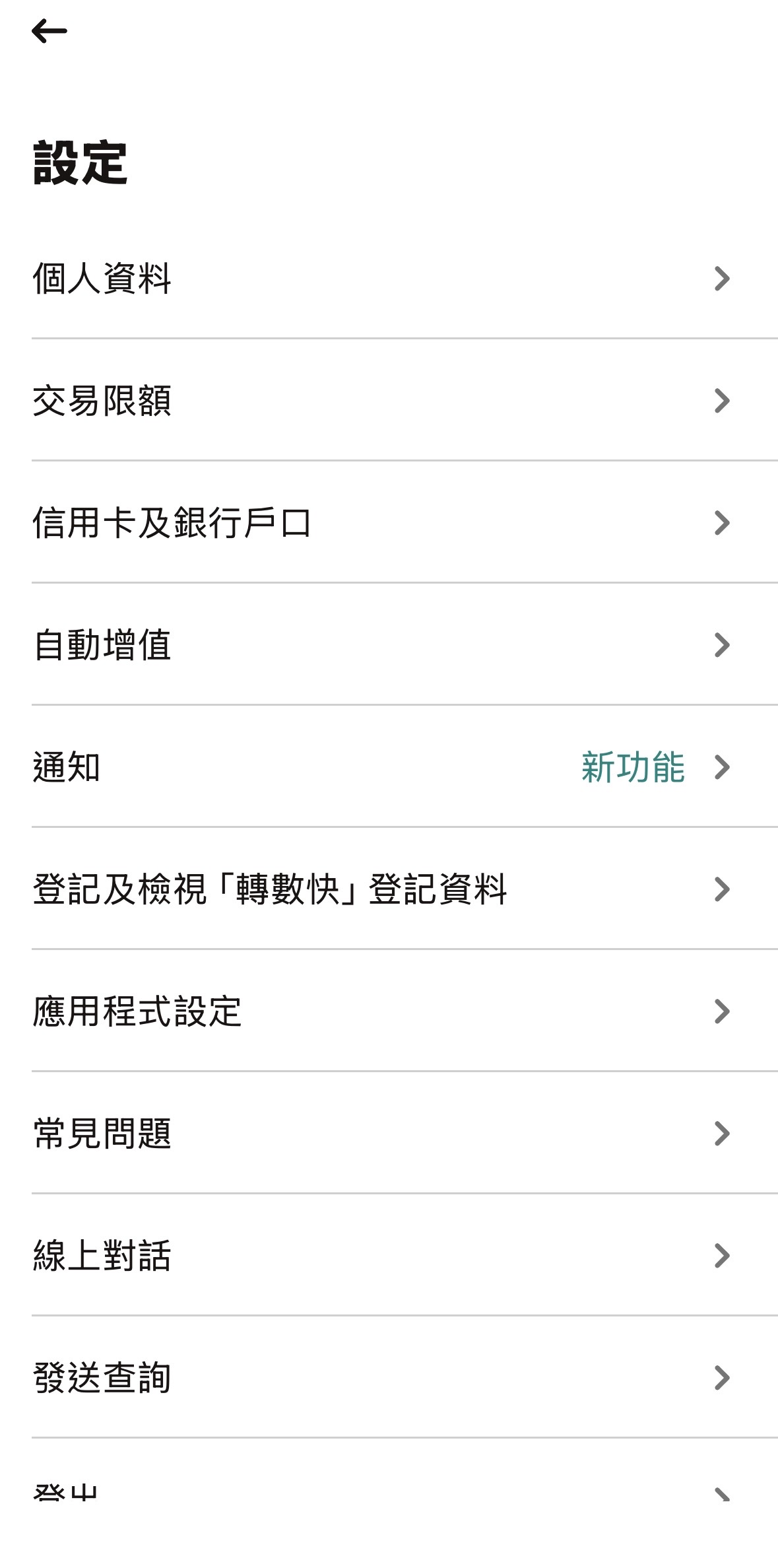Open 自動增值 settings

tap(389, 645)
